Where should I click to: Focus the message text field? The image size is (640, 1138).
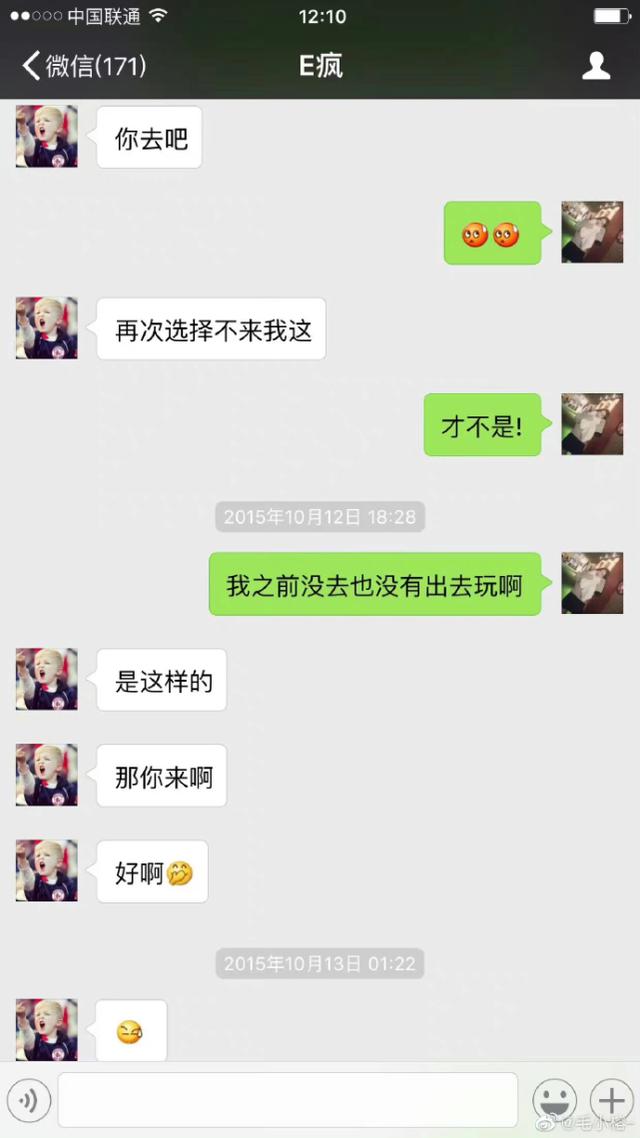pyautogui.click(x=287, y=1100)
